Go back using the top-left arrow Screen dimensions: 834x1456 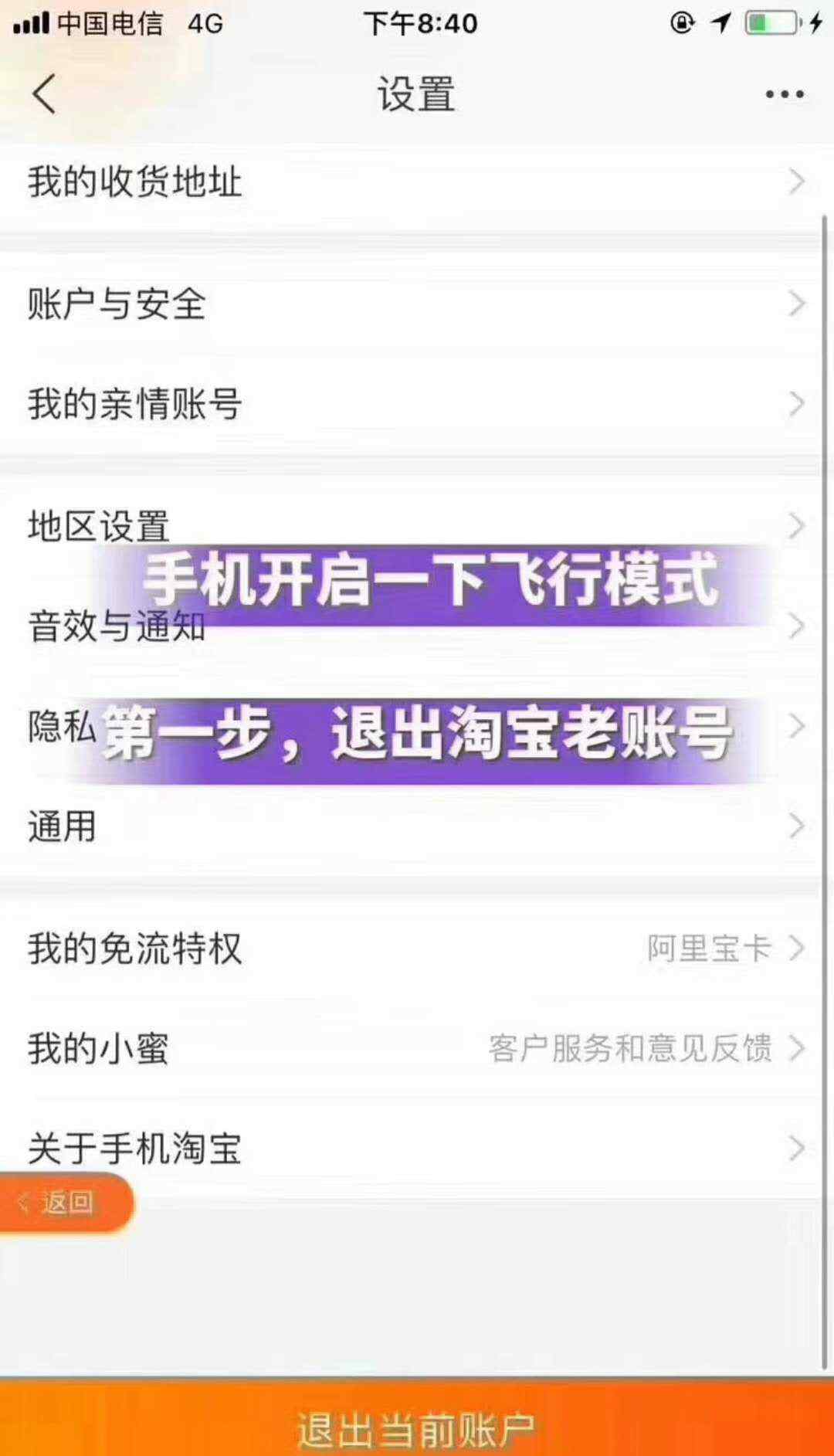[45, 94]
